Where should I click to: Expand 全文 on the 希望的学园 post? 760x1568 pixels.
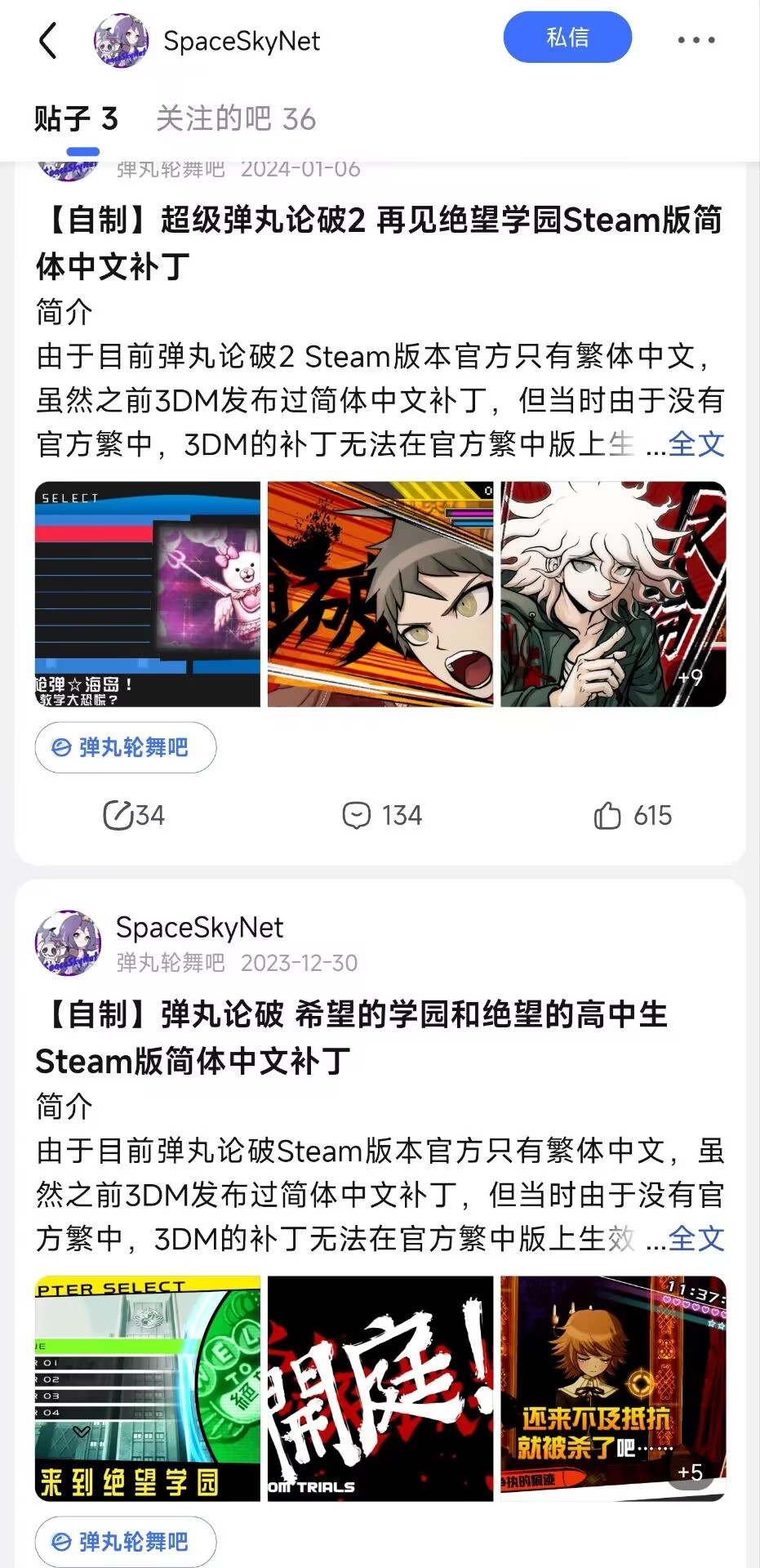pos(696,1239)
